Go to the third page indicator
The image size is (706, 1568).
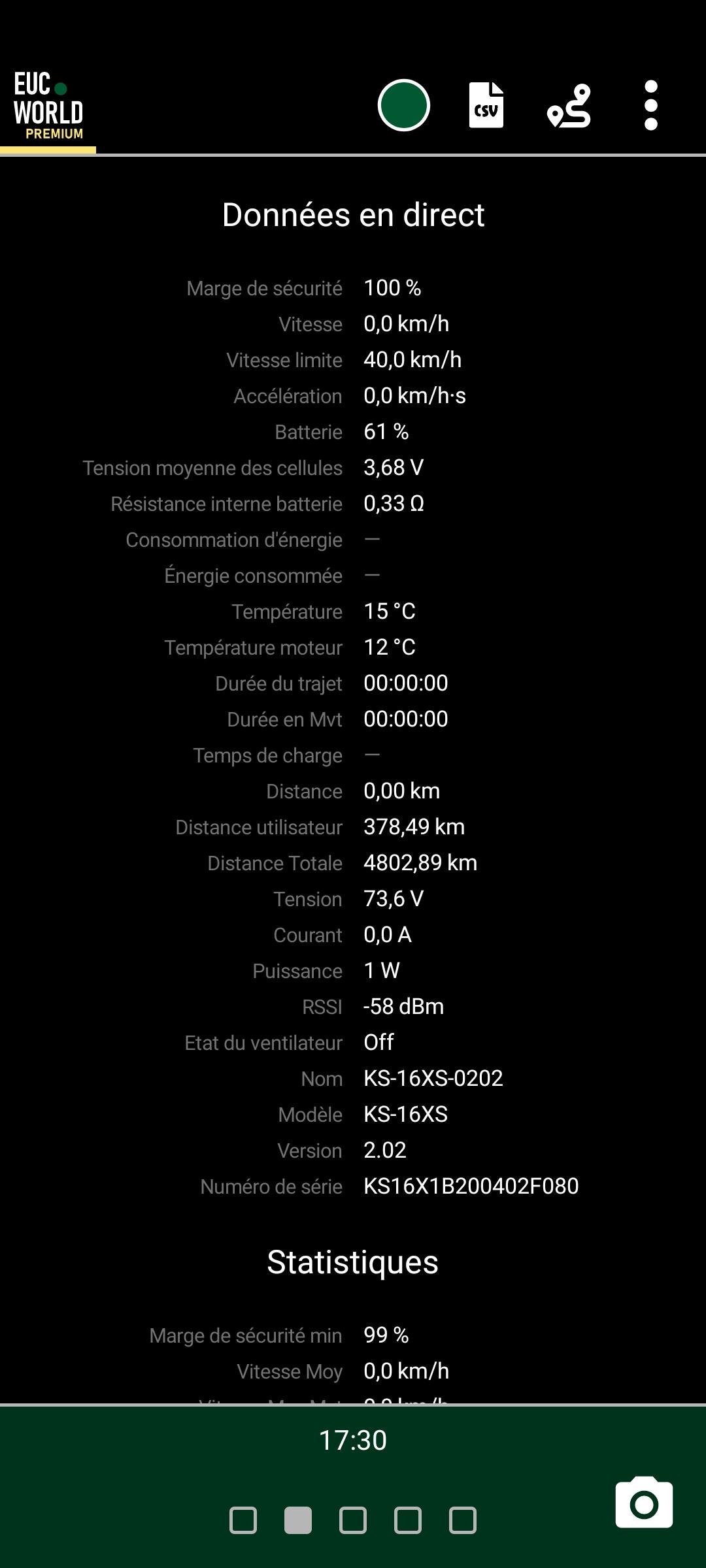coord(353,1520)
